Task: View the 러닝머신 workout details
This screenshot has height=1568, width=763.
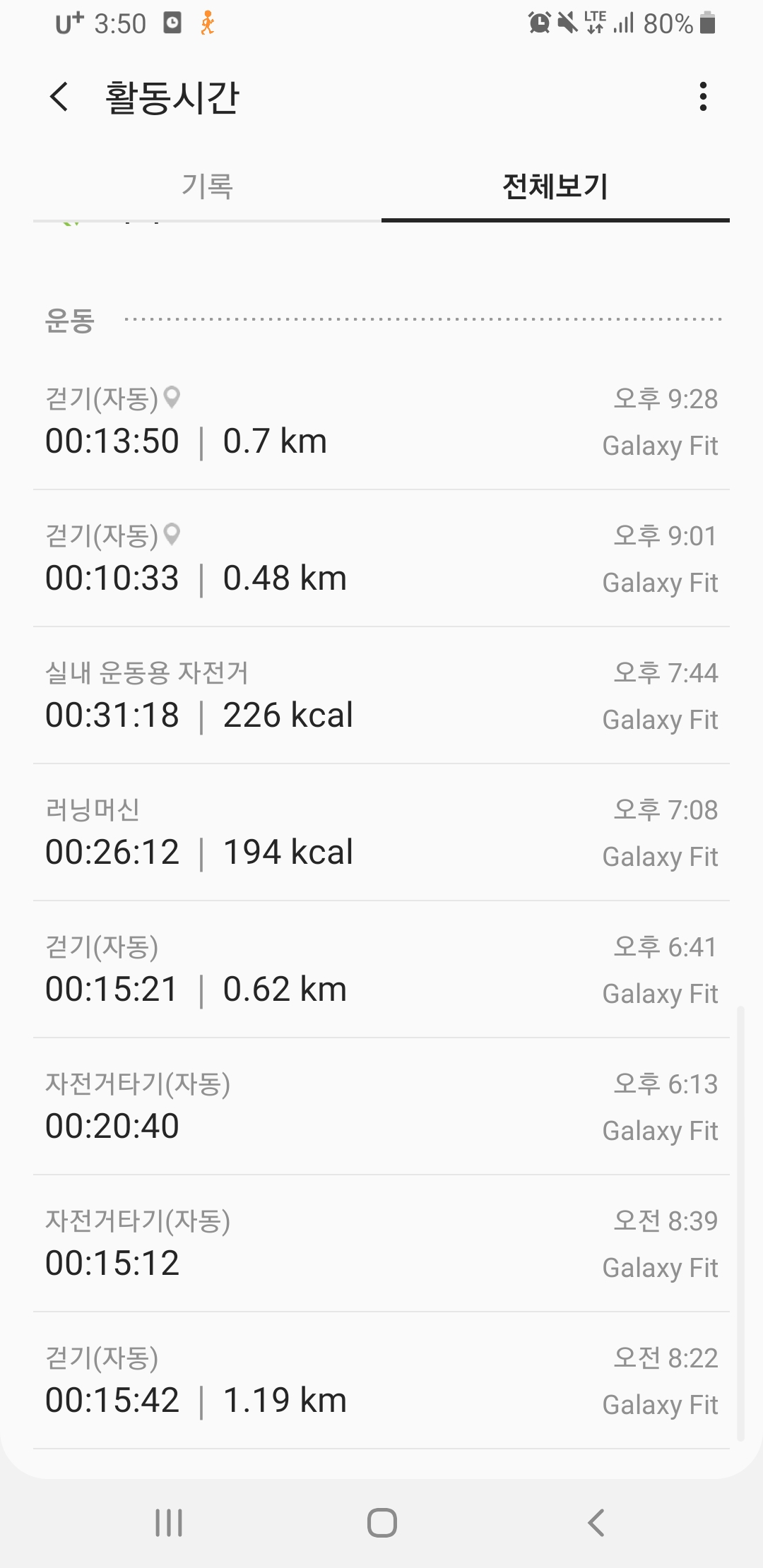Action: [381, 833]
